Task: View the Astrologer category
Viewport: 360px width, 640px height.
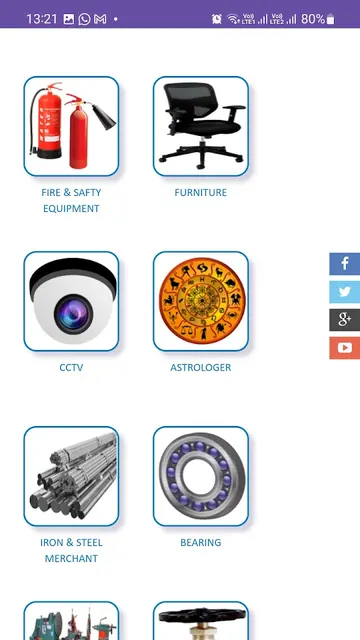Action: [201, 301]
